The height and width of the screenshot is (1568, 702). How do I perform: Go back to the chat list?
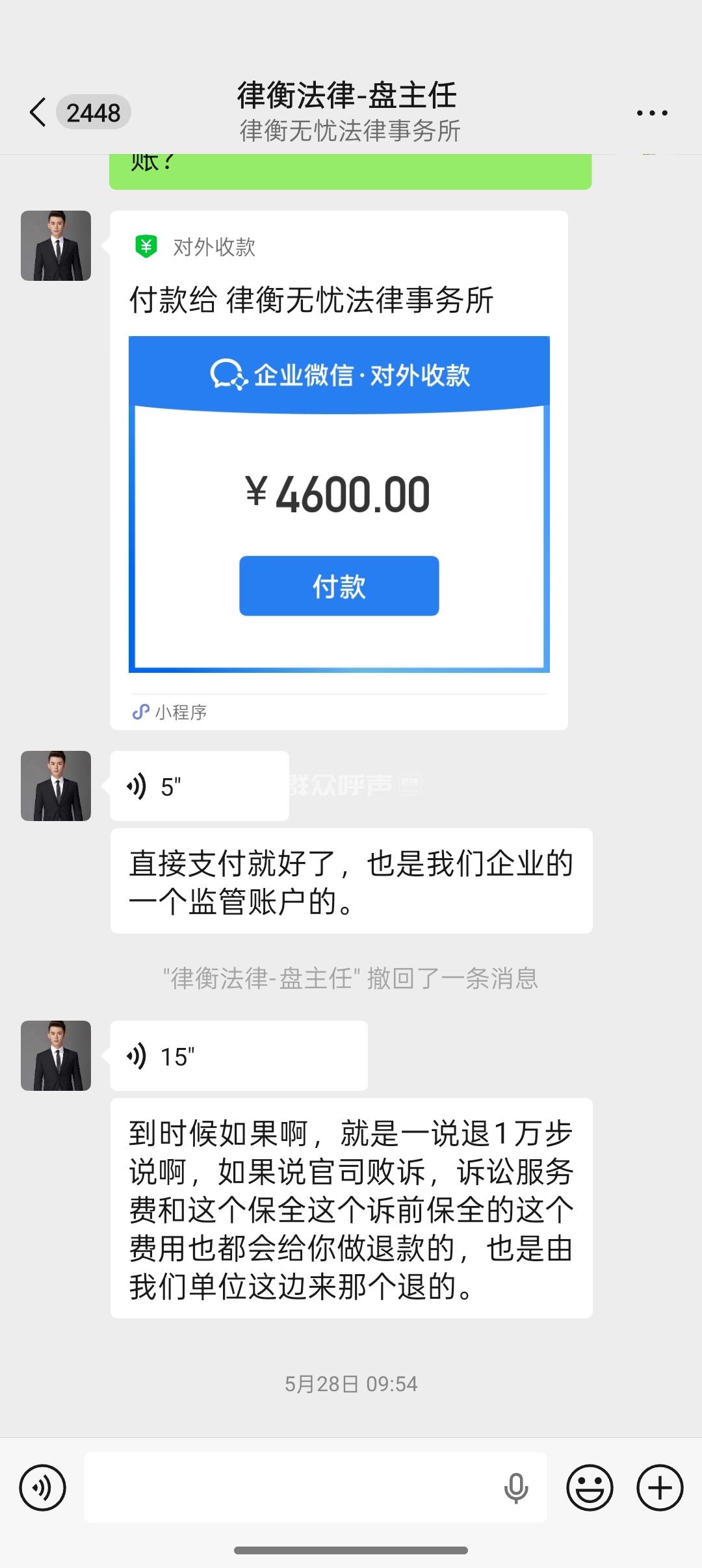[39, 112]
